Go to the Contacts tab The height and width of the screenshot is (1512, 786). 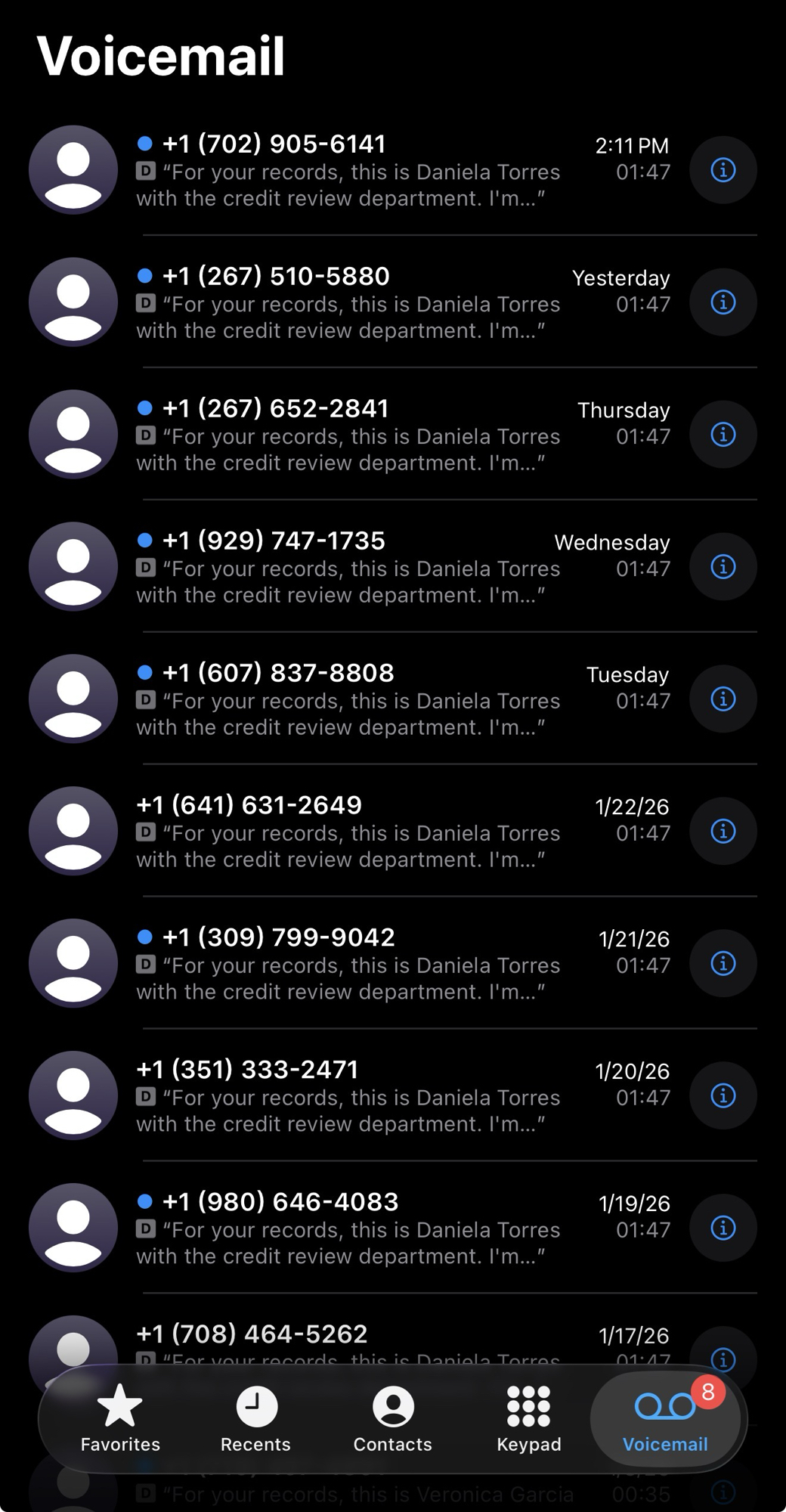coord(392,1420)
